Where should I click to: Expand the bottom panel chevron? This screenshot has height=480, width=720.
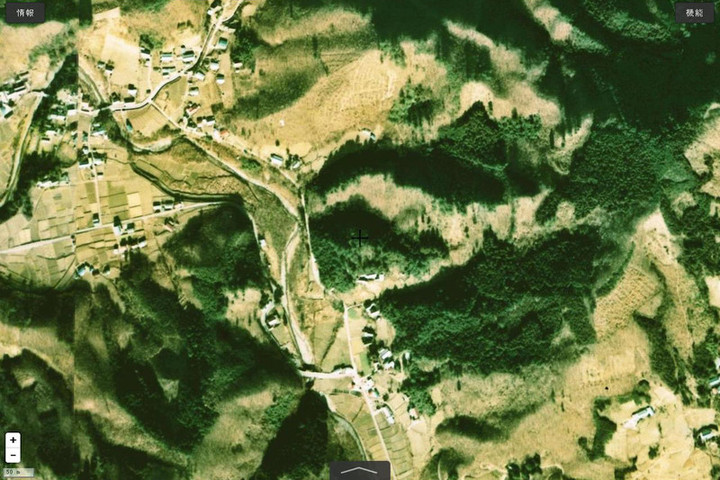point(360,470)
